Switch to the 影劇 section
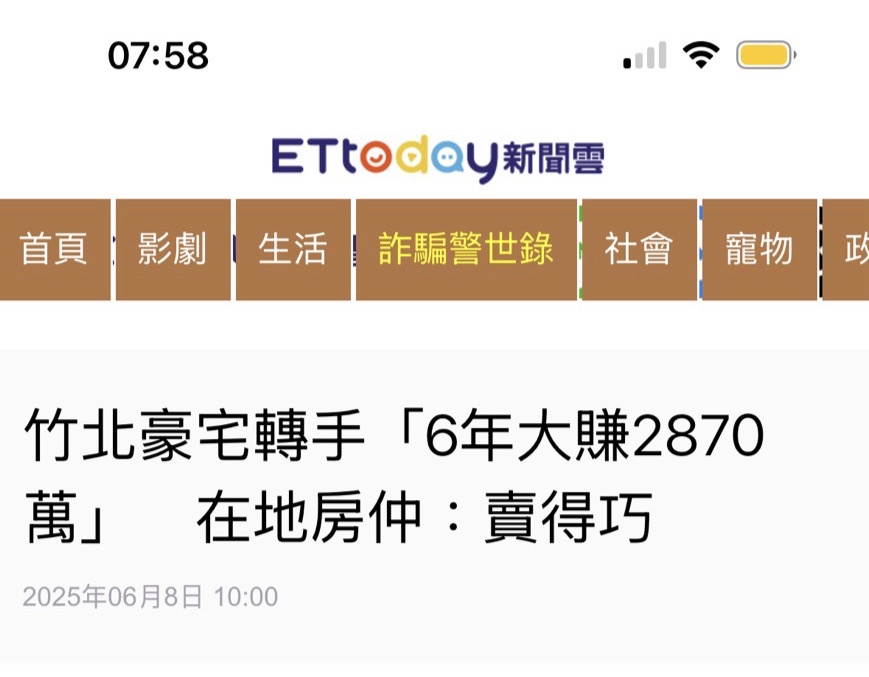This screenshot has height=677, width=869. click(x=173, y=249)
